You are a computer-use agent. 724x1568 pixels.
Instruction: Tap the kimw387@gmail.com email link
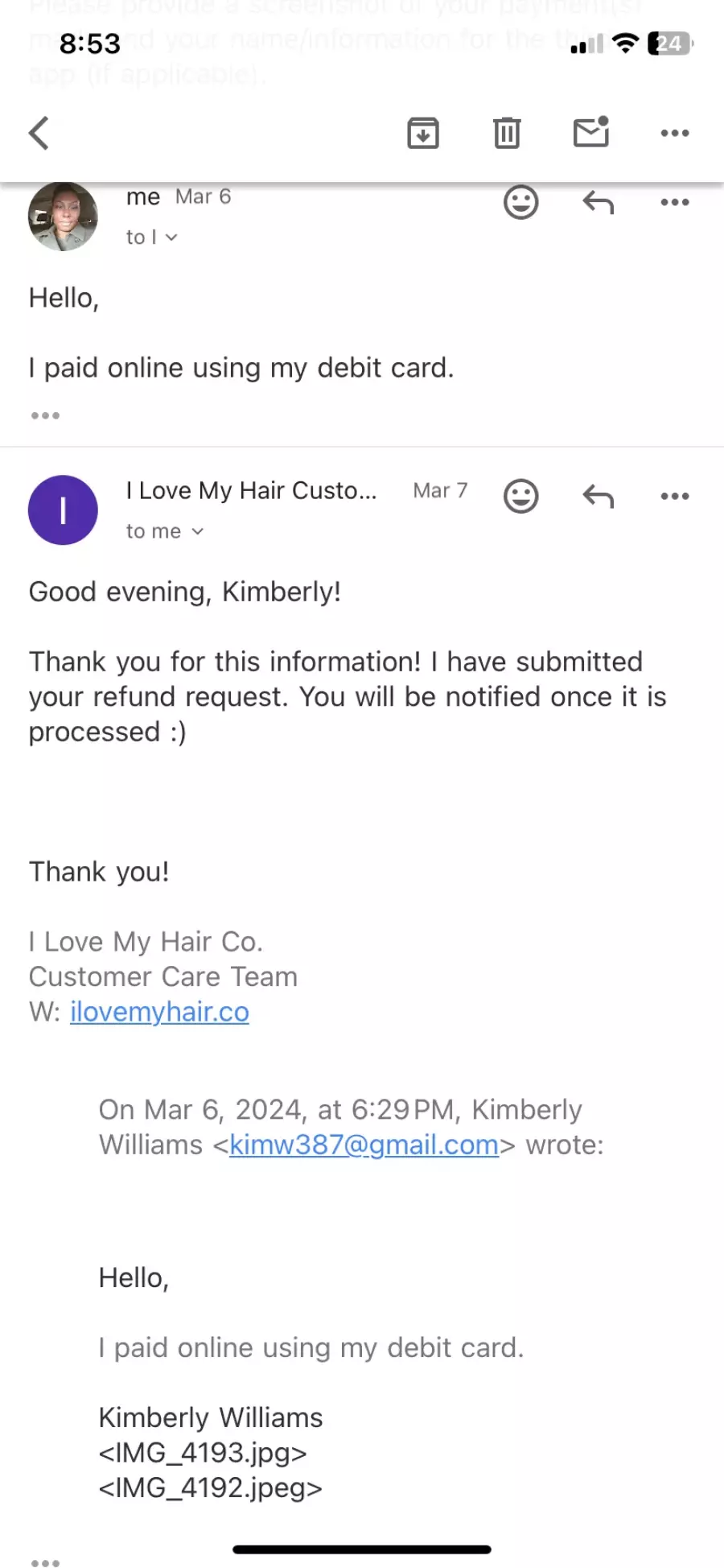pyautogui.click(x=364, y=1145)
